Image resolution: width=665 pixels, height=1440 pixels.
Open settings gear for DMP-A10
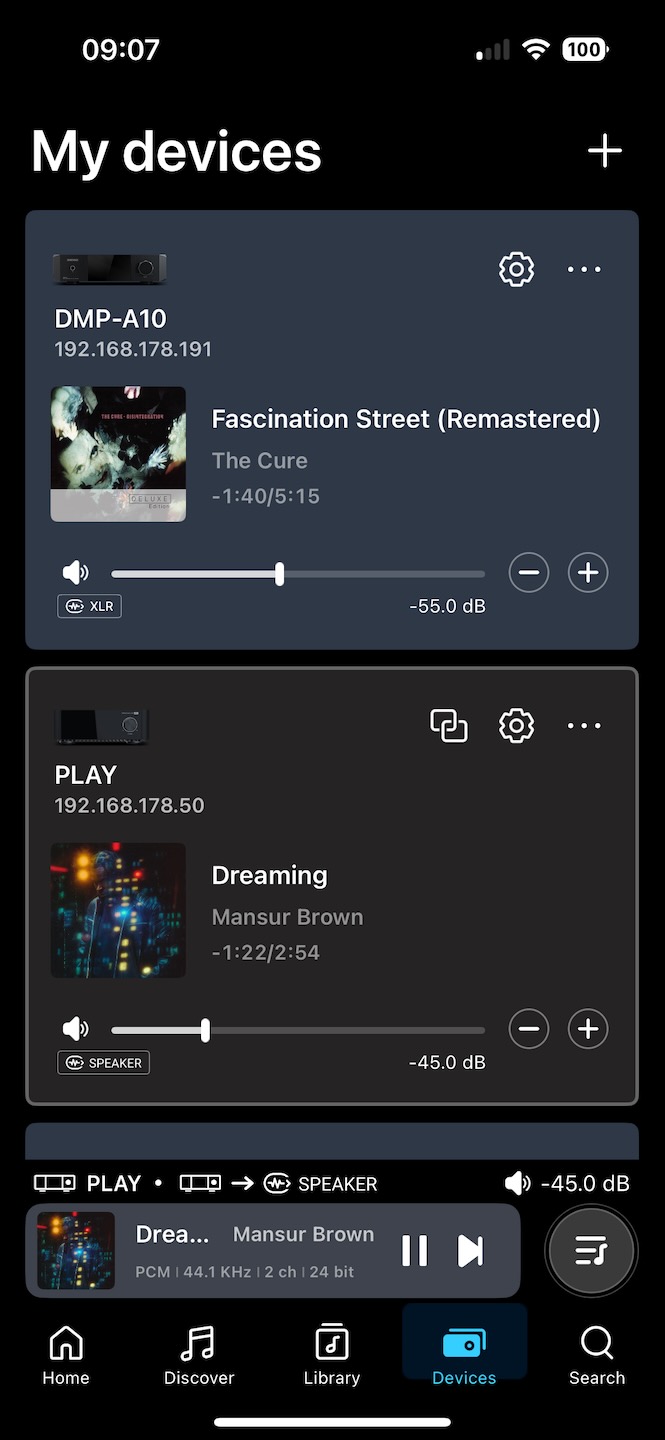click(x=516, y=269)
